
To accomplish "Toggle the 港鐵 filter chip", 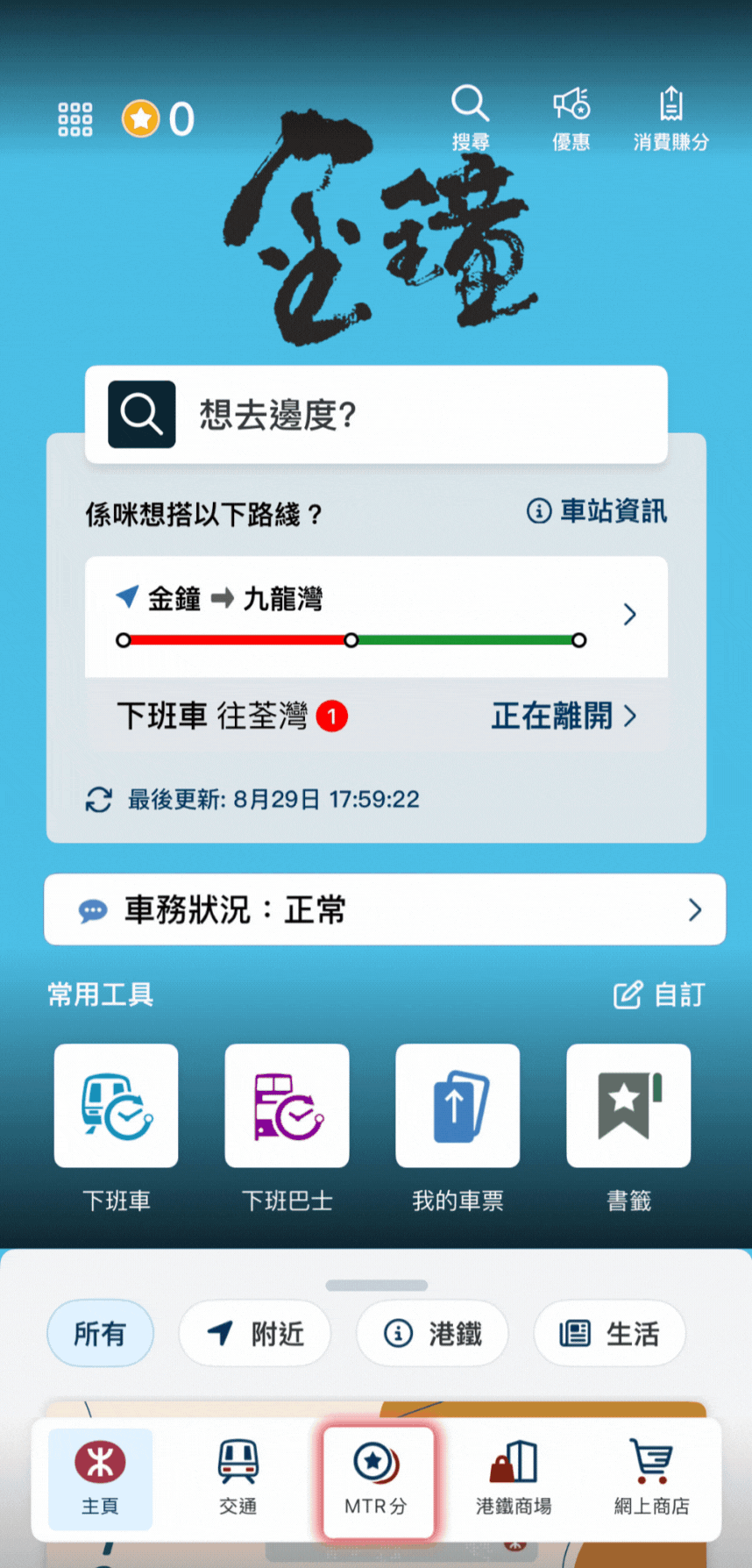I will point(431,1333).
